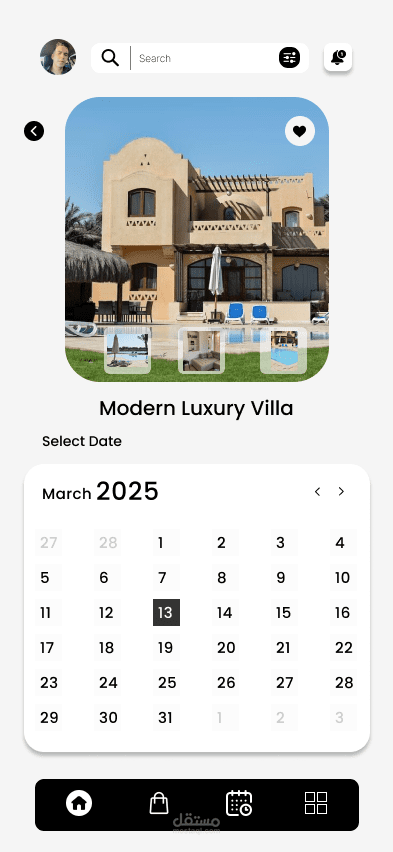Screen dimensions: 393x852
Task: Open the grid categories tab
Action: (x=316, y=803)
